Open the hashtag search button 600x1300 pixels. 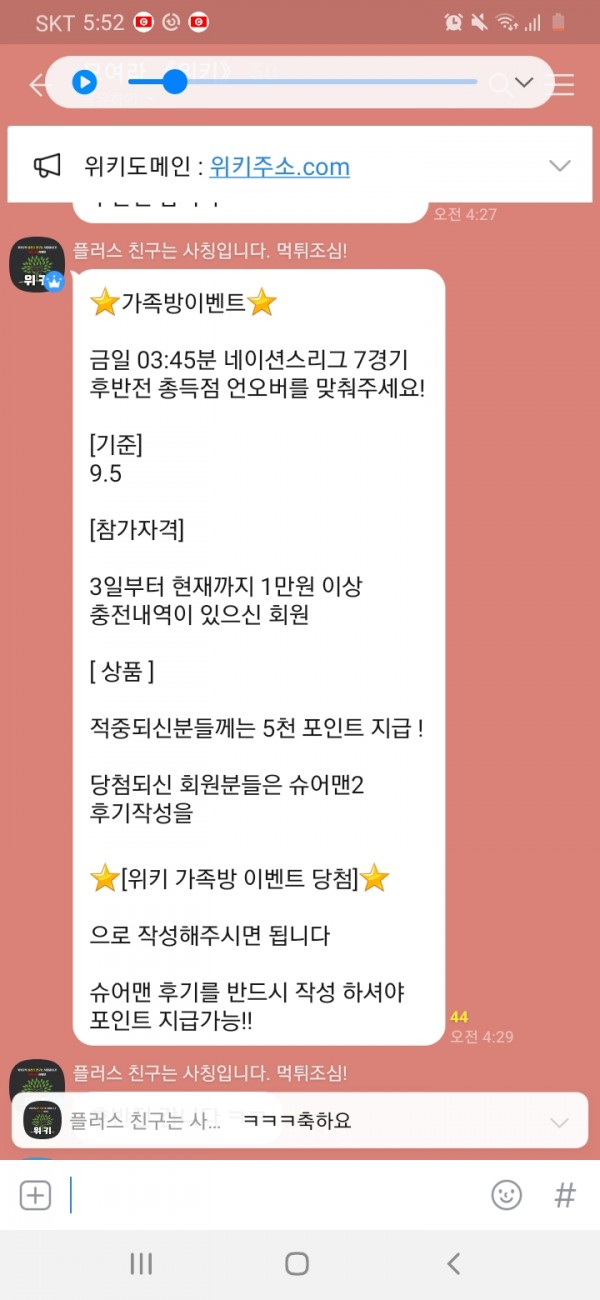(x=565, y=1194)
